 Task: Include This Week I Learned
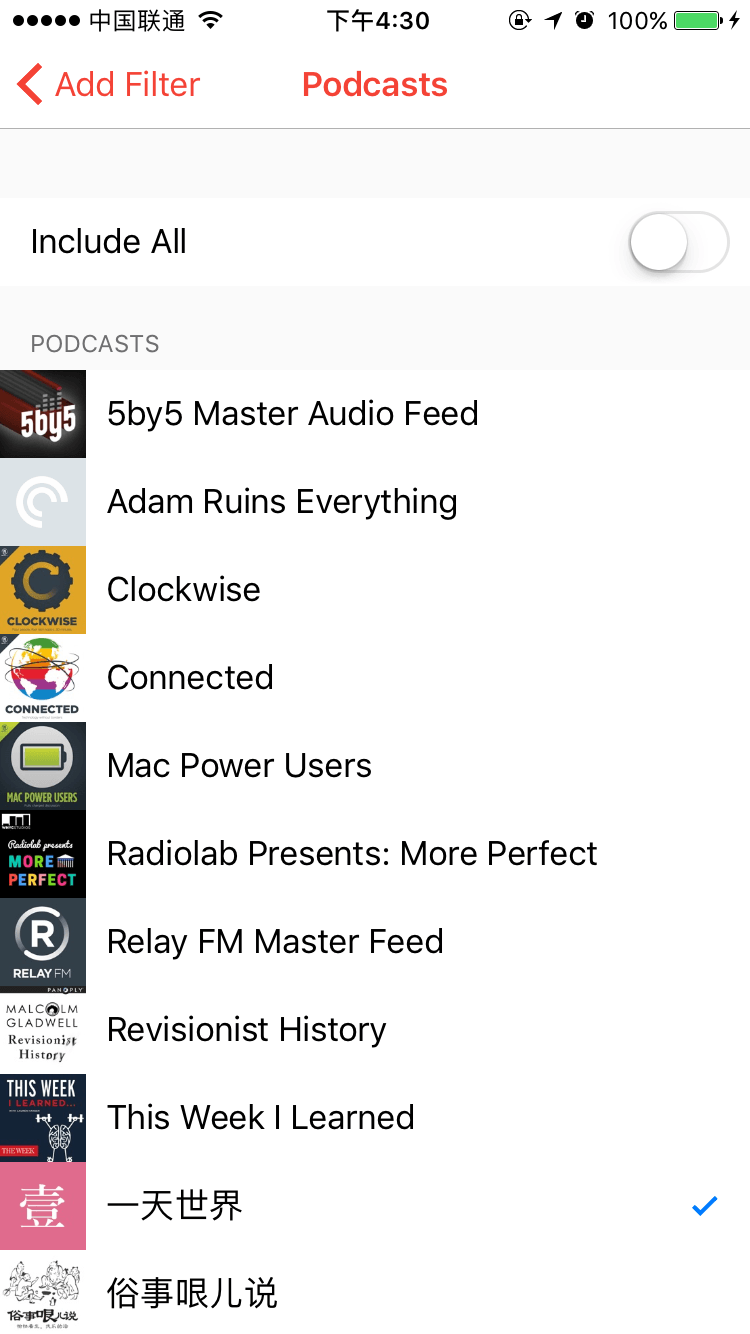coord(375,1118)
